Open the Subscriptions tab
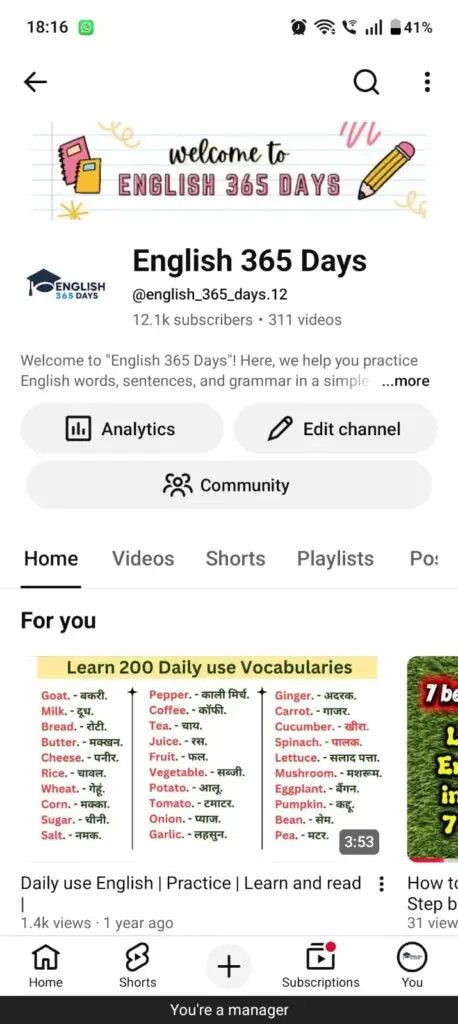Viewport: 458px width, 1024px height. pos(320,966)
